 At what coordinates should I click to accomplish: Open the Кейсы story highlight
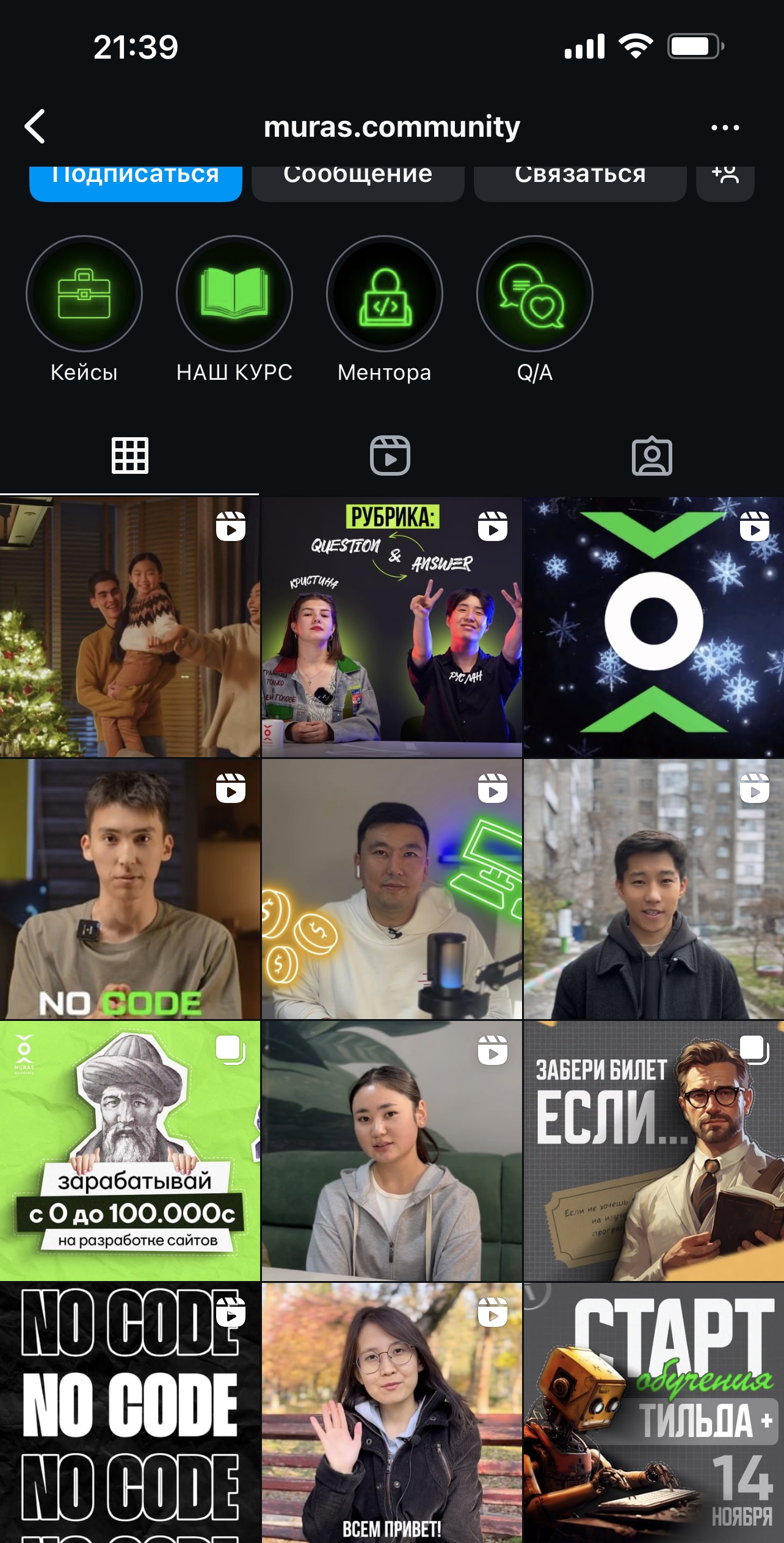pyautogui.click(x=84, y=294)
